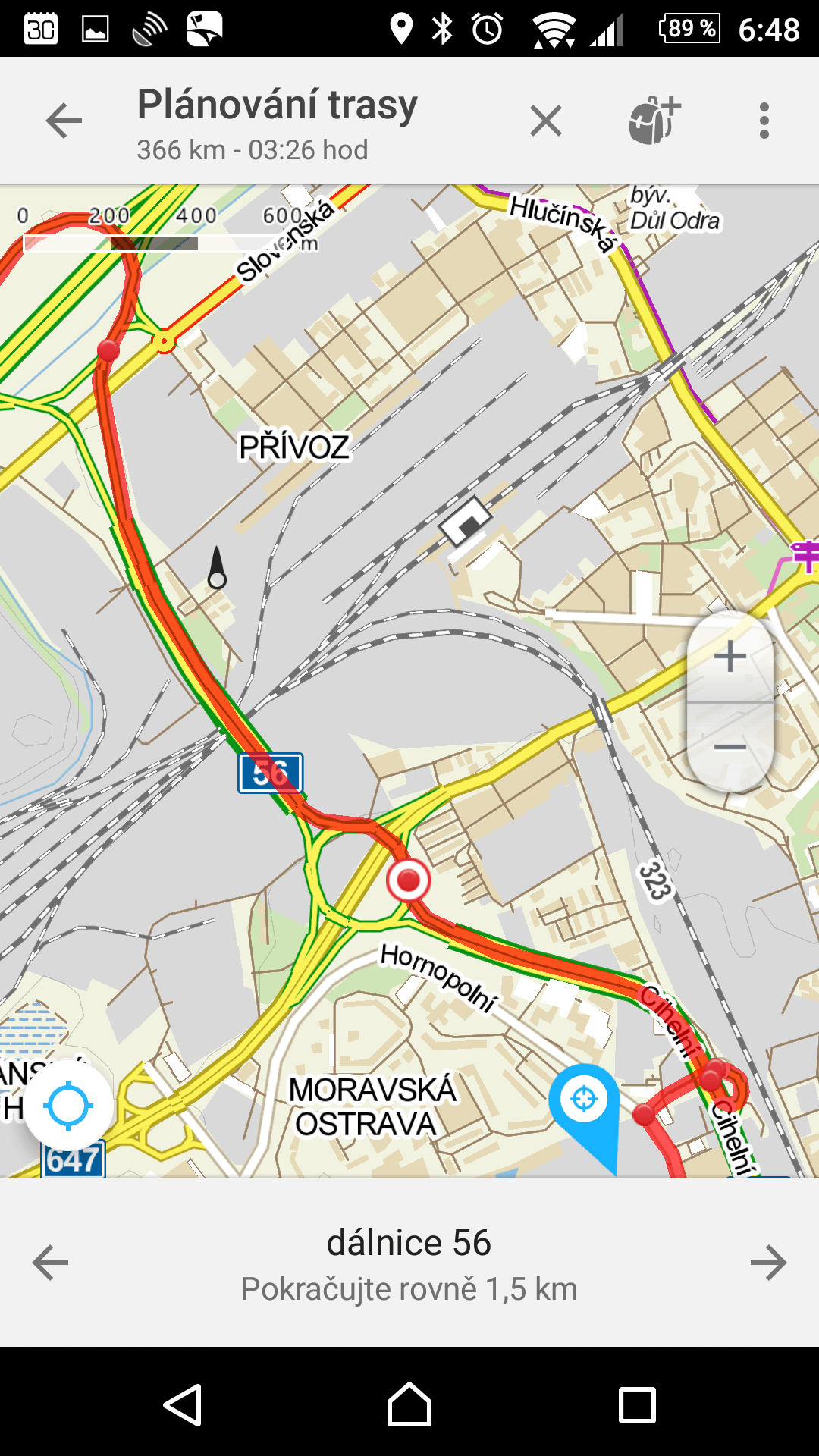This screenshot has width=819, height=1456.
Task: Show previous route instruction
Action: pos(51,1263)
